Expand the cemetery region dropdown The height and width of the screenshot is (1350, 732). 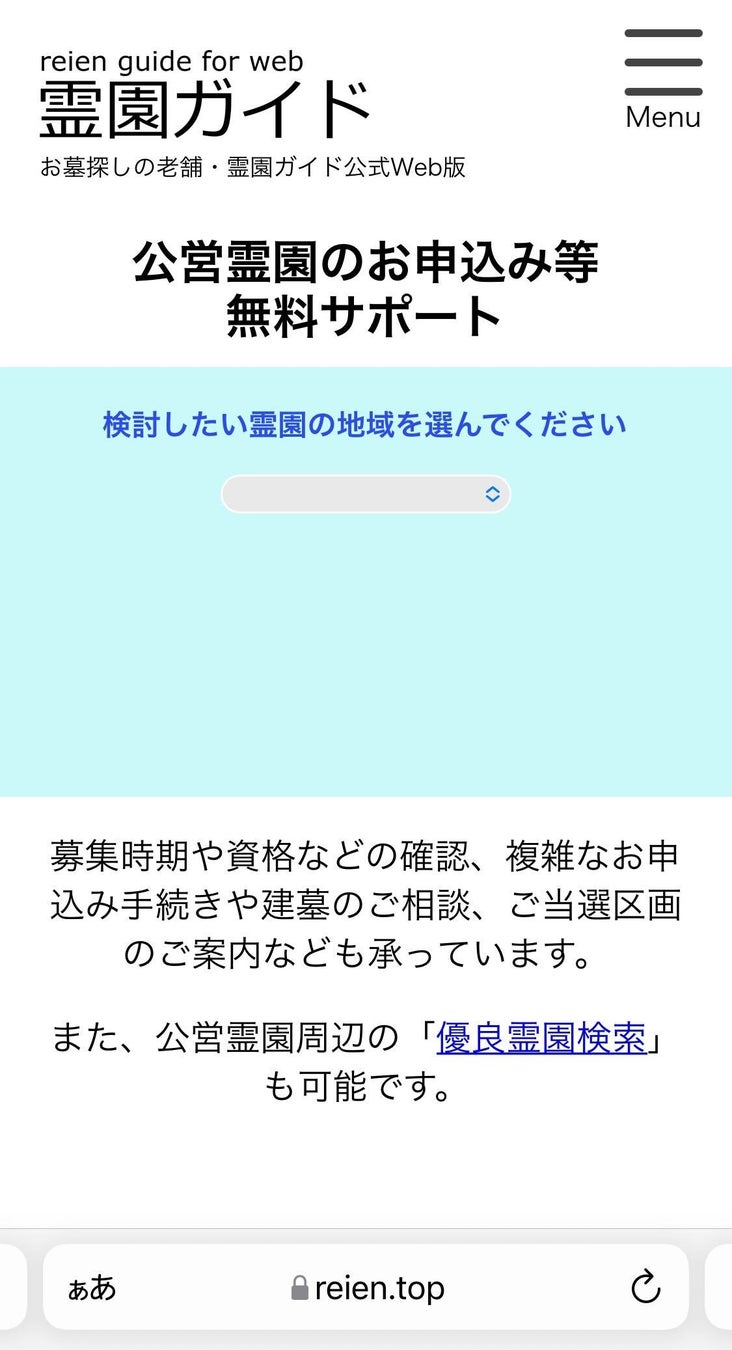[x=366, y=494]
